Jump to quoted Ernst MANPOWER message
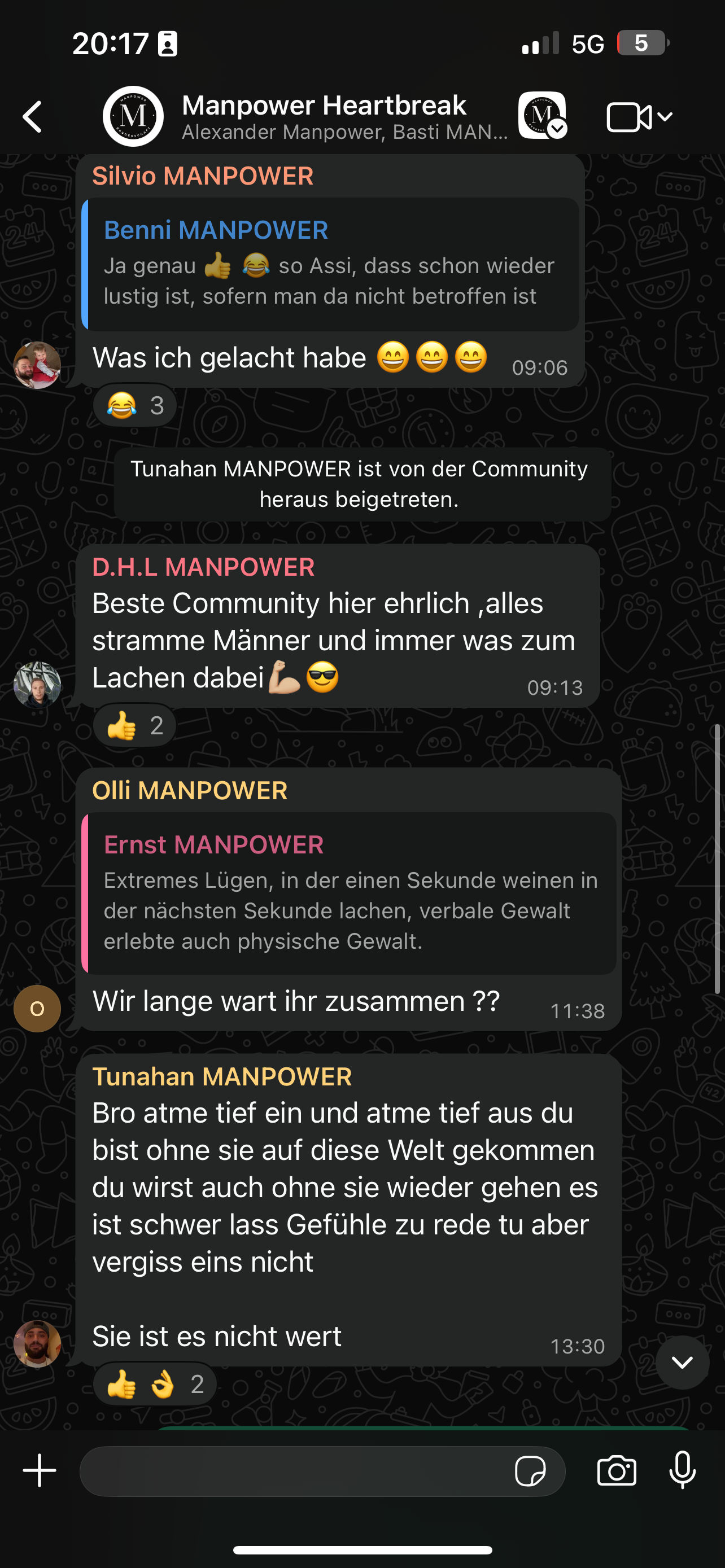 [349, 892]
